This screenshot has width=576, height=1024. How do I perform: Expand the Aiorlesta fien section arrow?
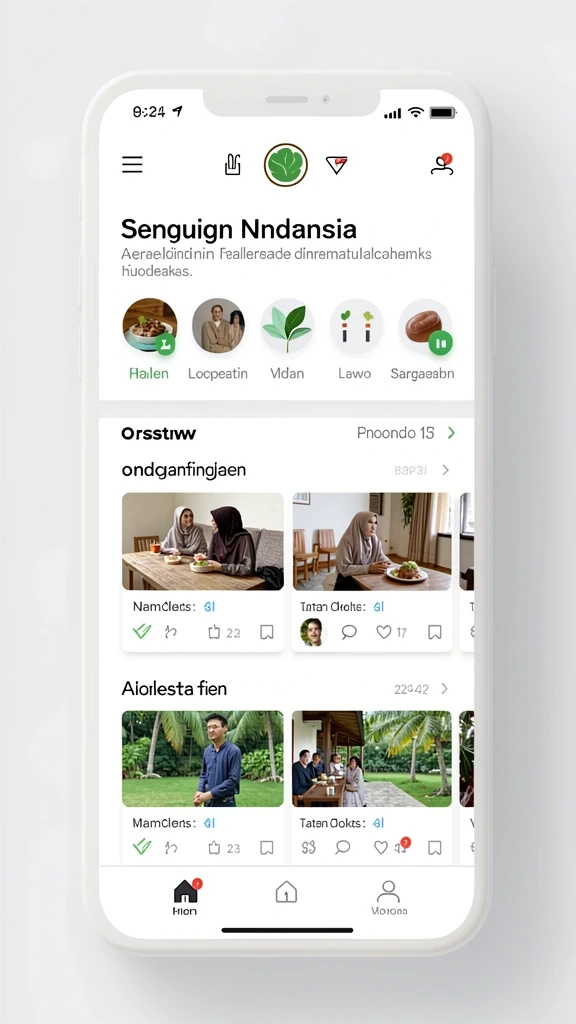(x=445, y=688)
